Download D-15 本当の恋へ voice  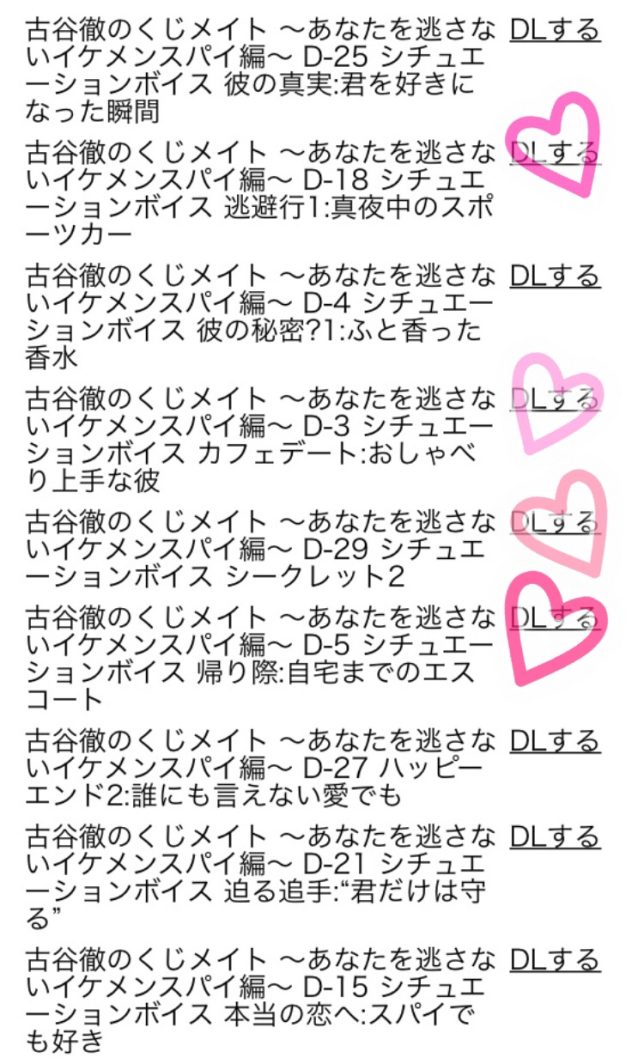555,960
